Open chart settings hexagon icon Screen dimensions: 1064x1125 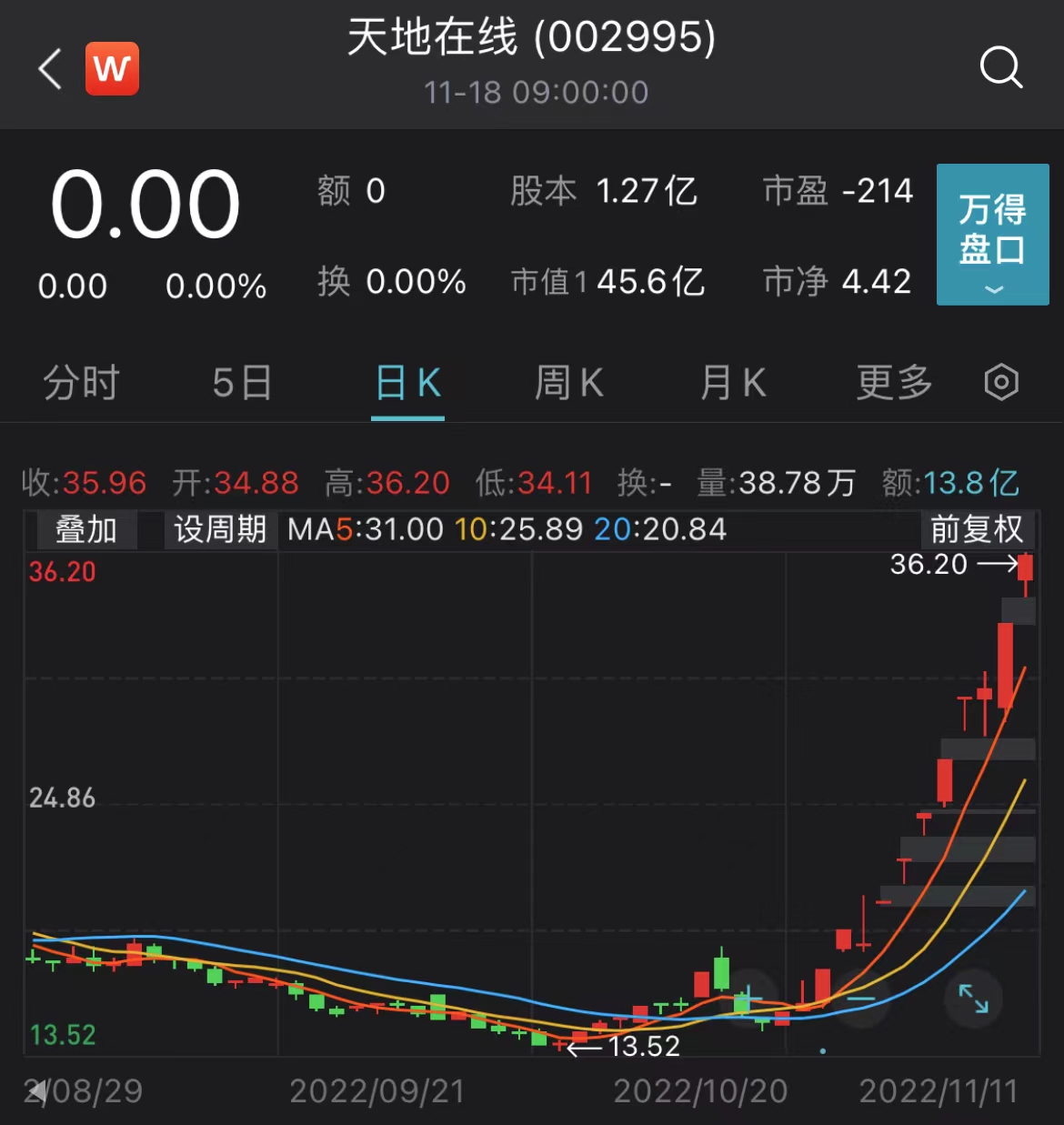point(1001,383)
